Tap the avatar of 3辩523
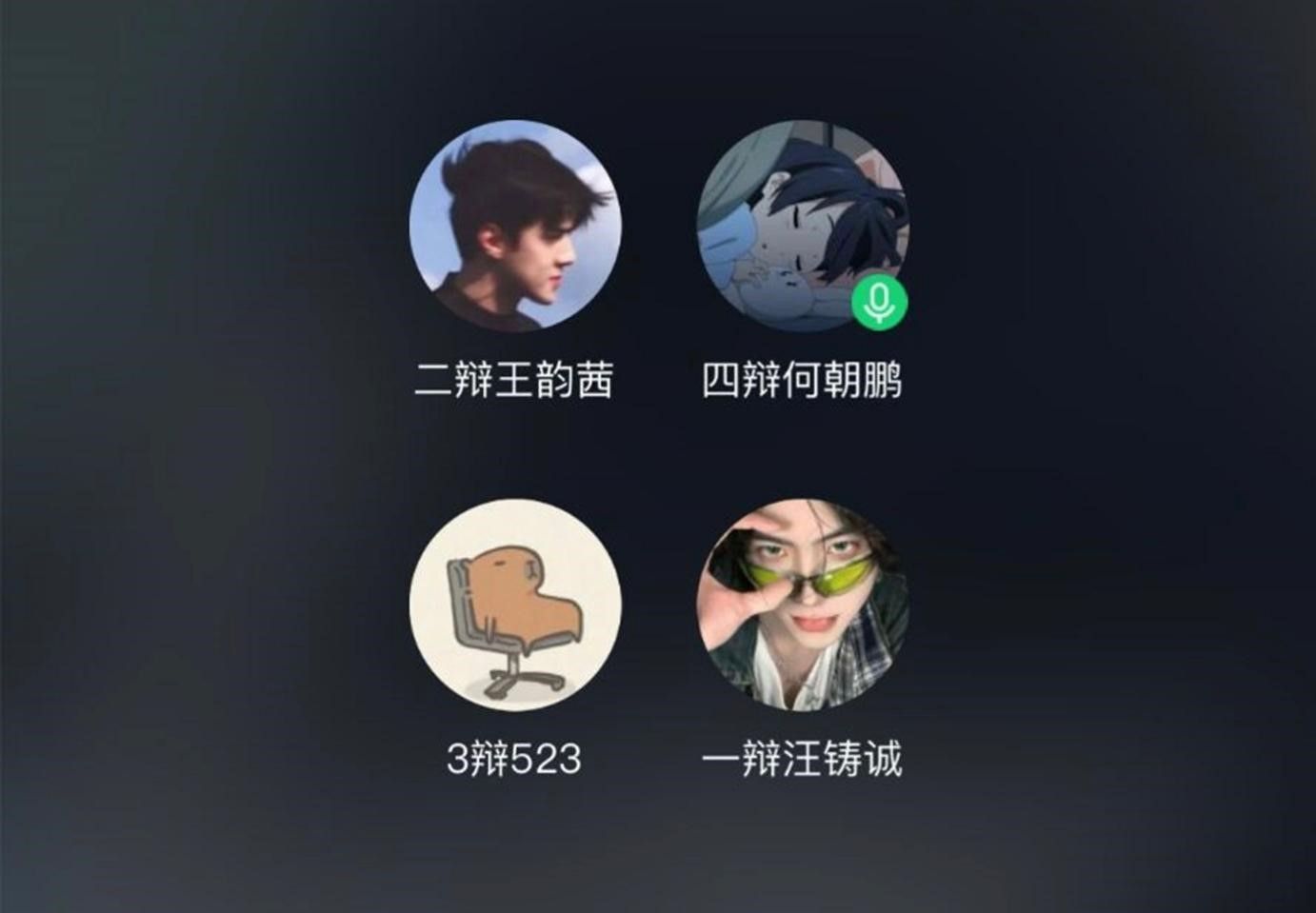The width and height of the screenshot is (1316, 913). click(515, 605)
